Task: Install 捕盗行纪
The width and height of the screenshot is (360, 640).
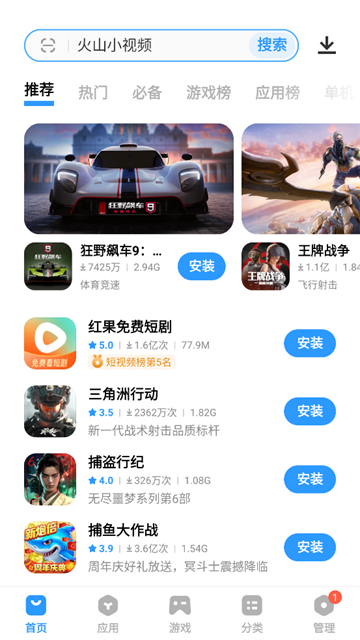Action: pos(310,479)
